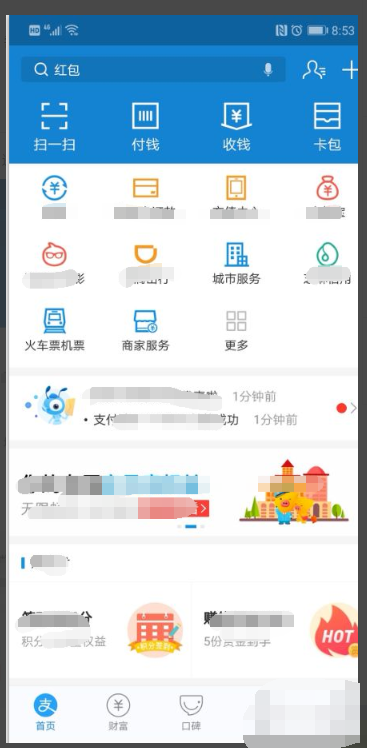
Task: Open the HOT flame card
Action: 275,628
